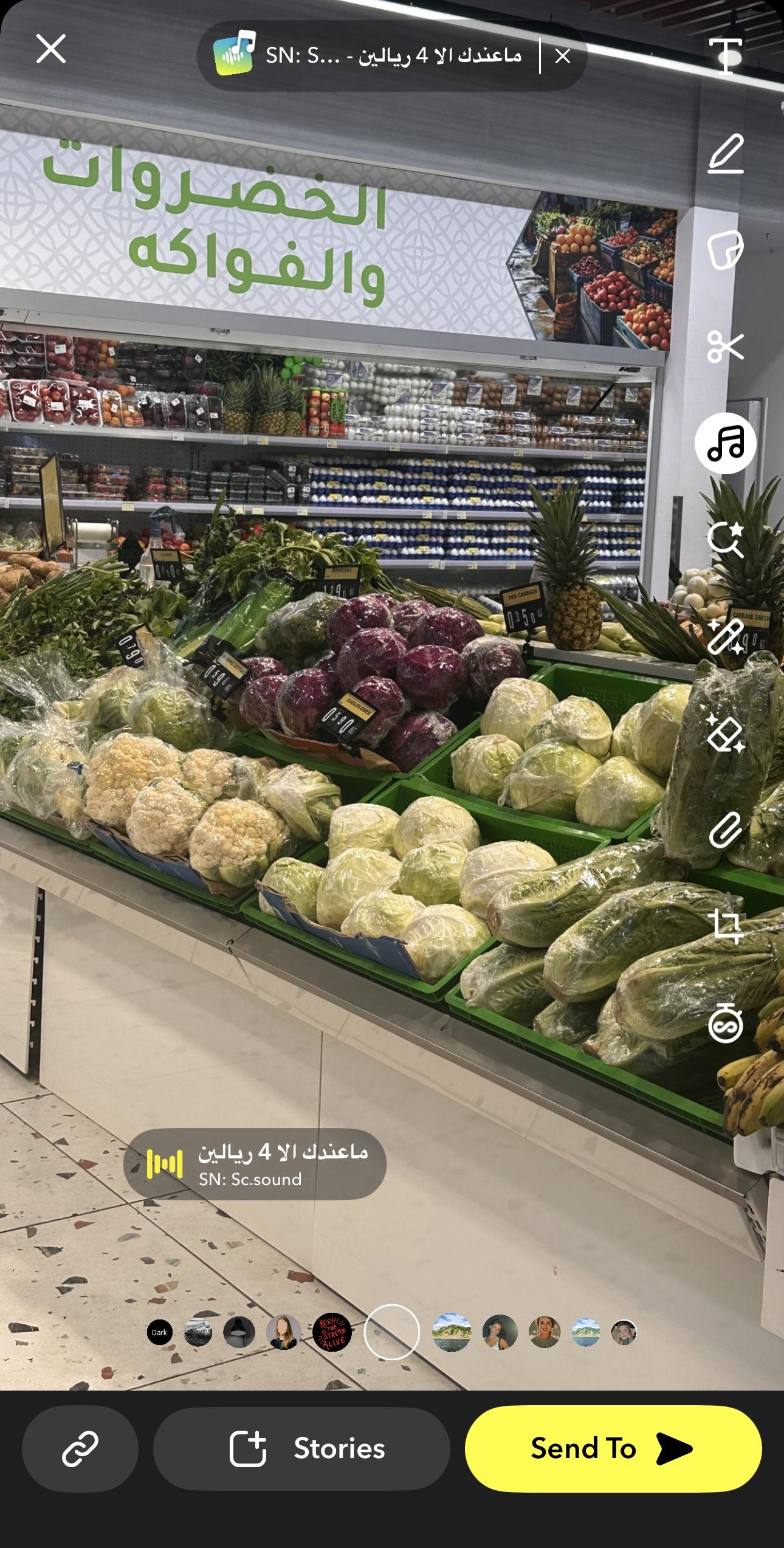The width and height of the screenshot is (784, 1548).
Task: Open the scissors cutout tool
Action: (726, 346)
